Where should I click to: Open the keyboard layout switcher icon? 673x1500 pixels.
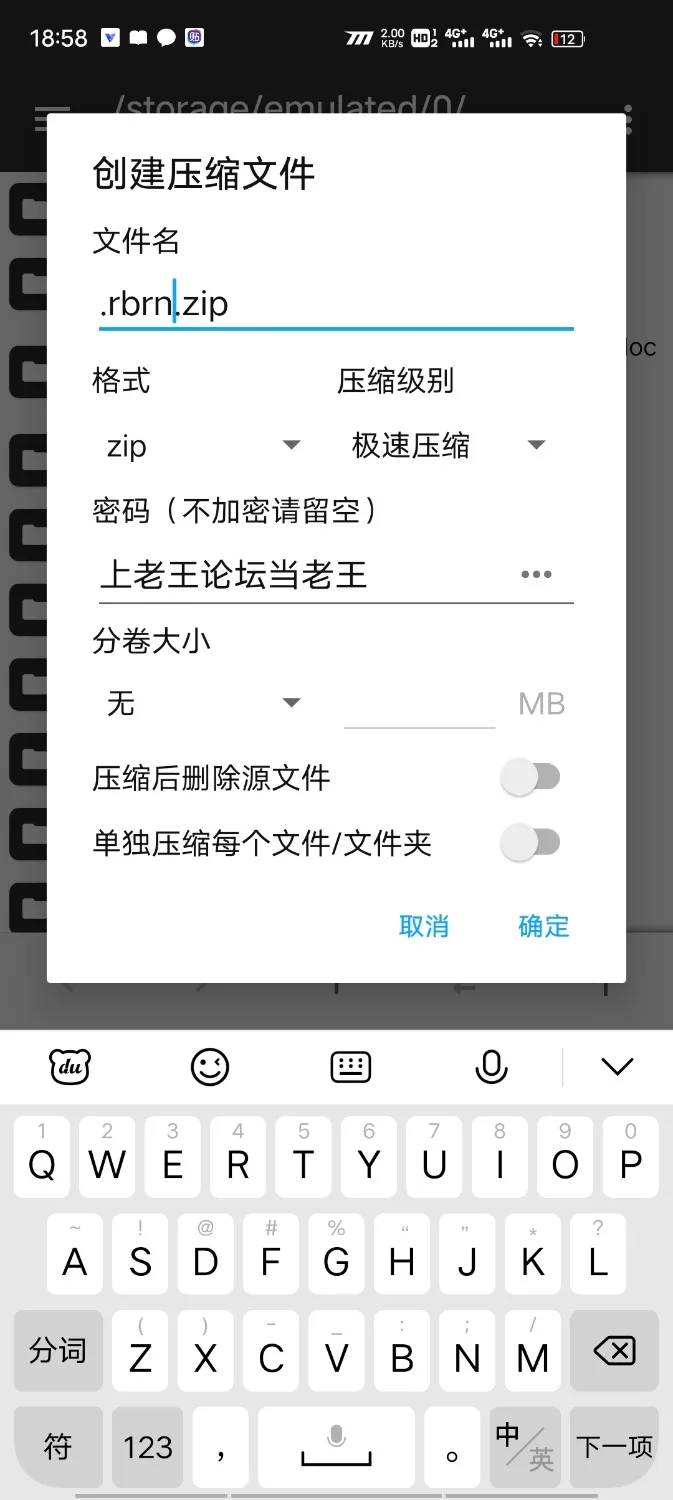coord(350,1067)
